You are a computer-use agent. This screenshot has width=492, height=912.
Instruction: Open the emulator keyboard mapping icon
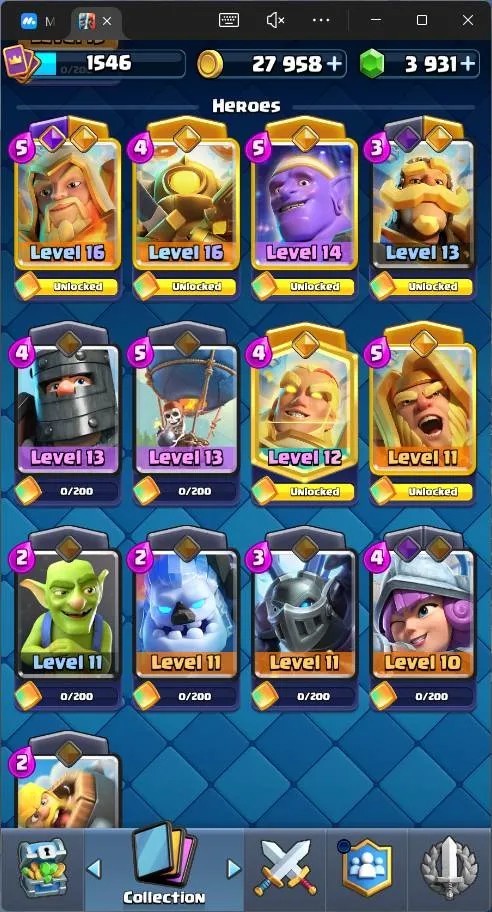[229, 20]
